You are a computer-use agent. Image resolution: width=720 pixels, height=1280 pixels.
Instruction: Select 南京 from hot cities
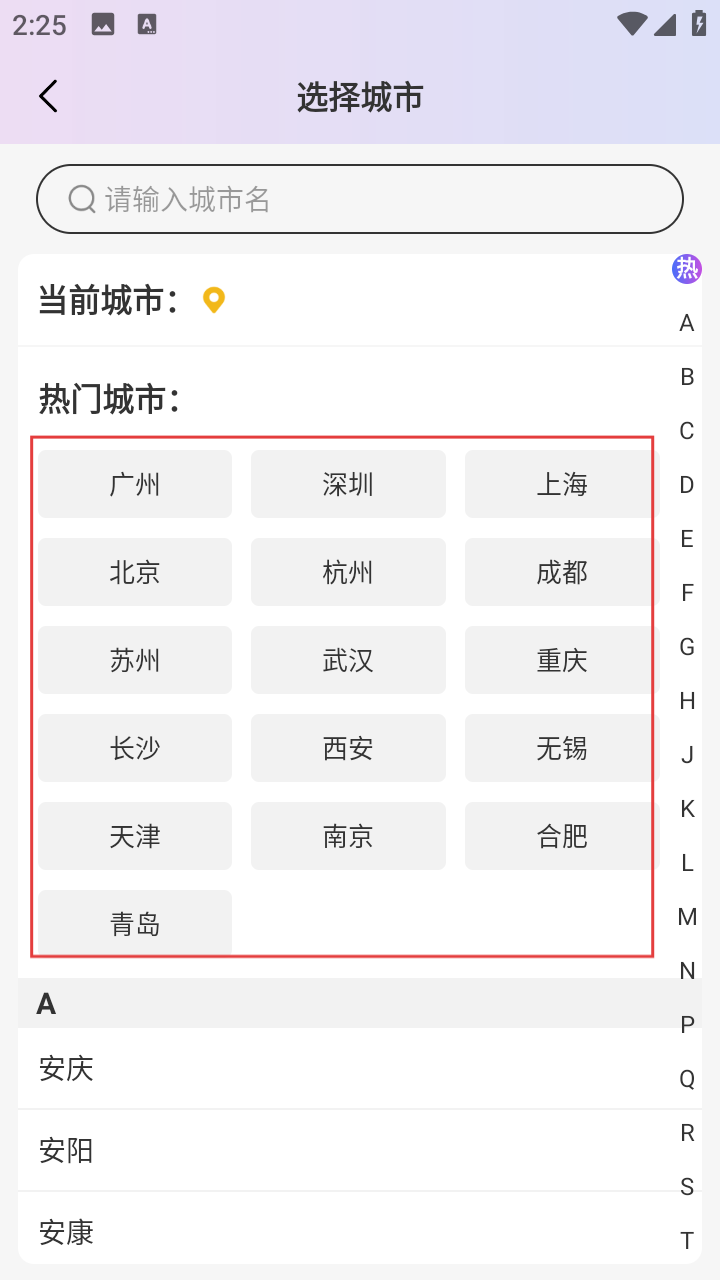pos(348,837)
